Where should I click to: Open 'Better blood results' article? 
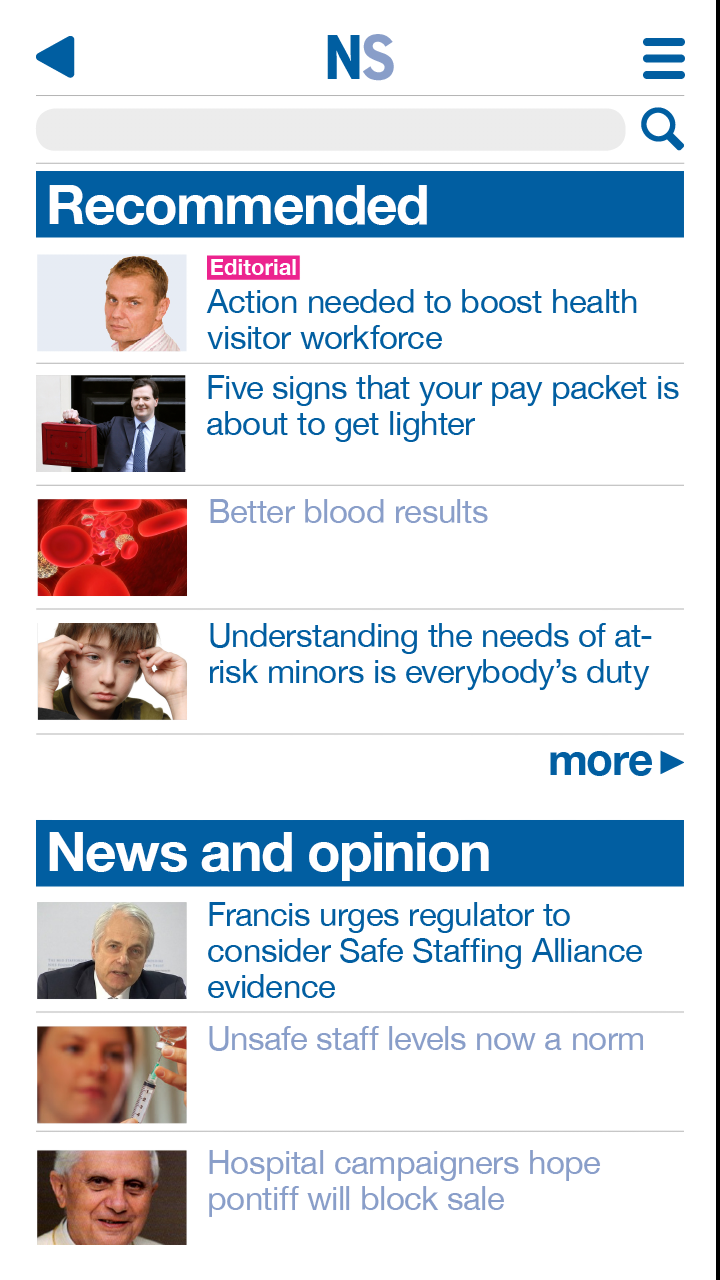pyautogui.click(x=348, y=513)
